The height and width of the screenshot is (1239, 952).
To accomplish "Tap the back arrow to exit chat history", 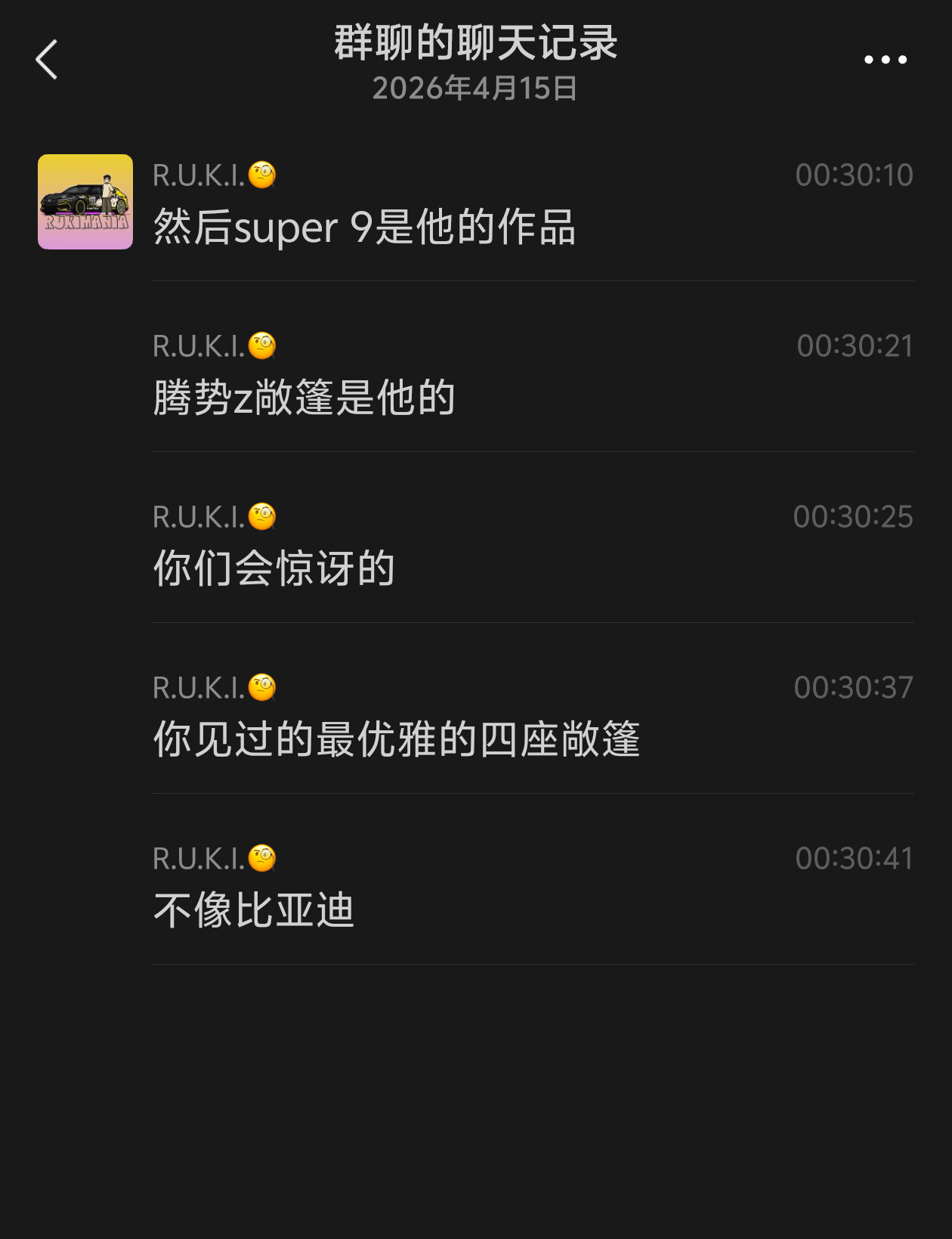I will pos(47,60).
